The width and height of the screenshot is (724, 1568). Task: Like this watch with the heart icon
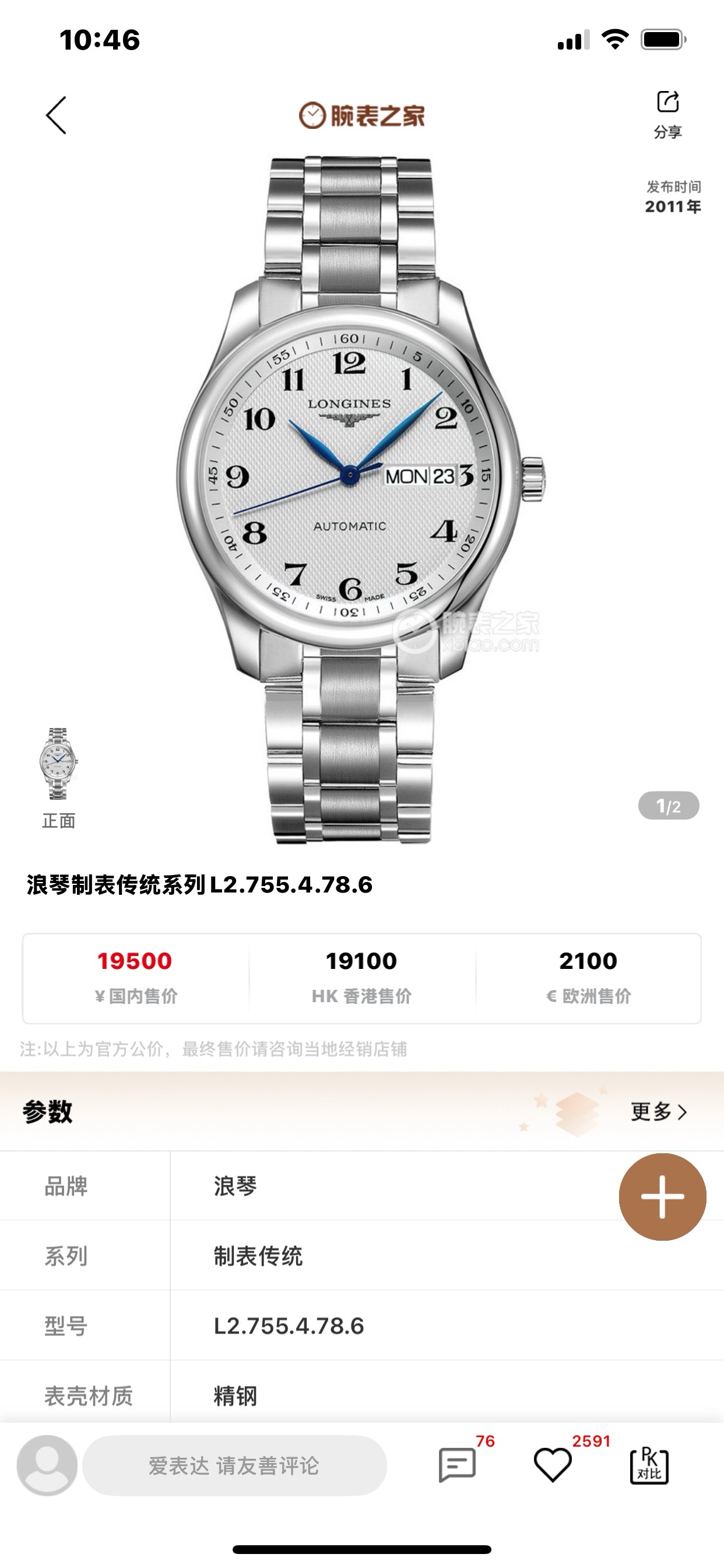[553, 1465]
